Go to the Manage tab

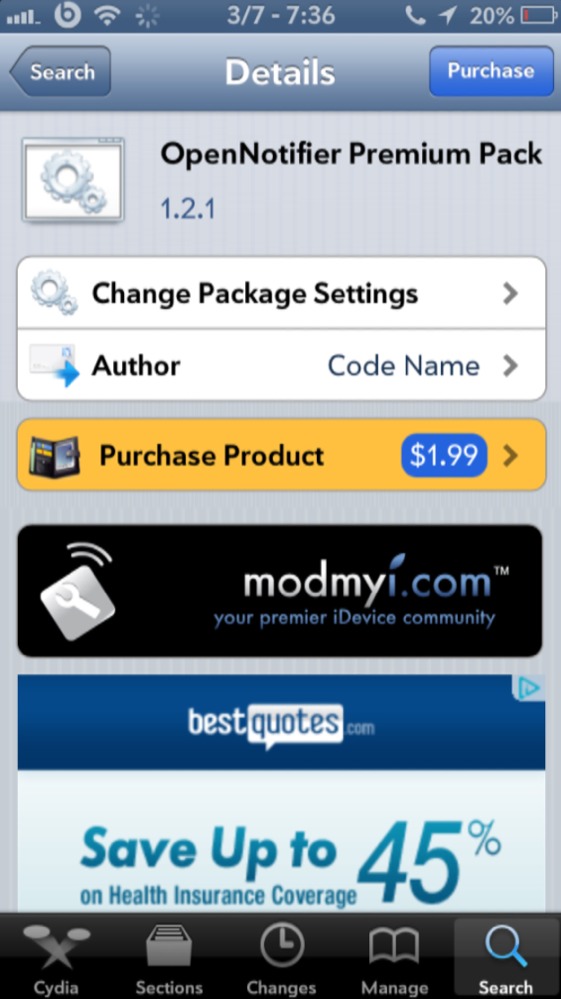pyautogui.click(x=394, y=956)
